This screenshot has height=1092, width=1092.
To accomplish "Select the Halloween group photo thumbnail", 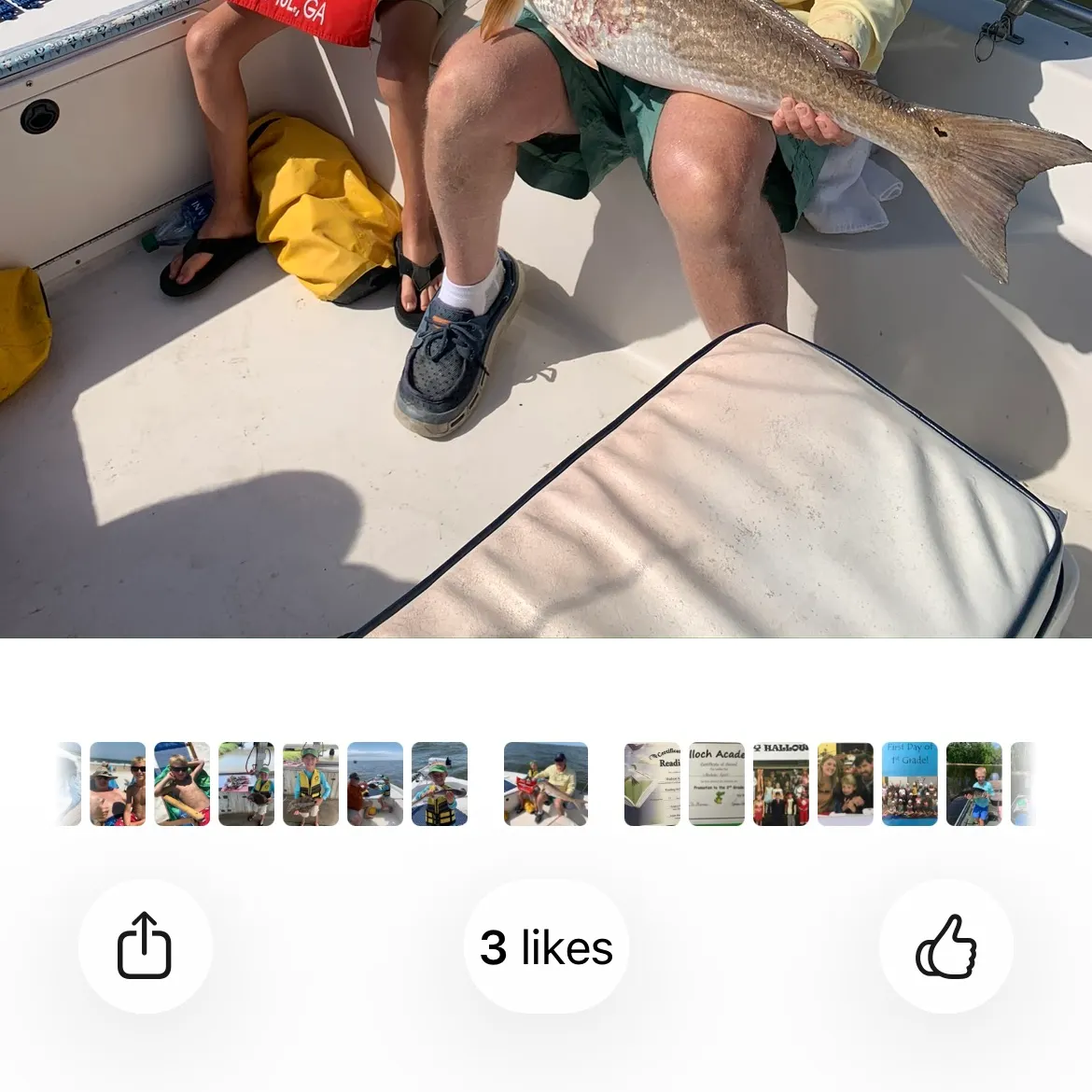I will (x=780, y=784).
